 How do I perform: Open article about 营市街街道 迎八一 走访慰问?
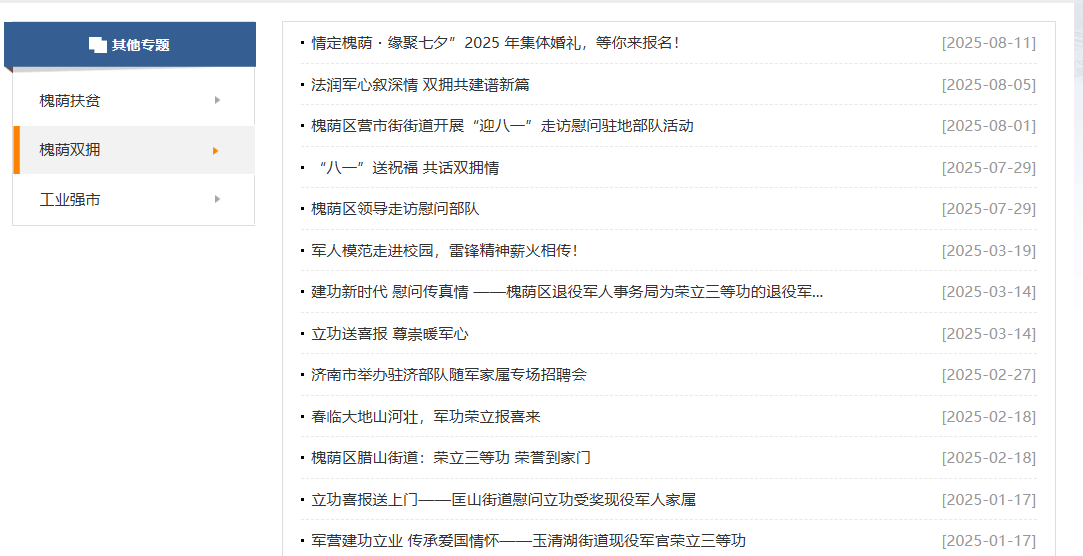point(502,126)
